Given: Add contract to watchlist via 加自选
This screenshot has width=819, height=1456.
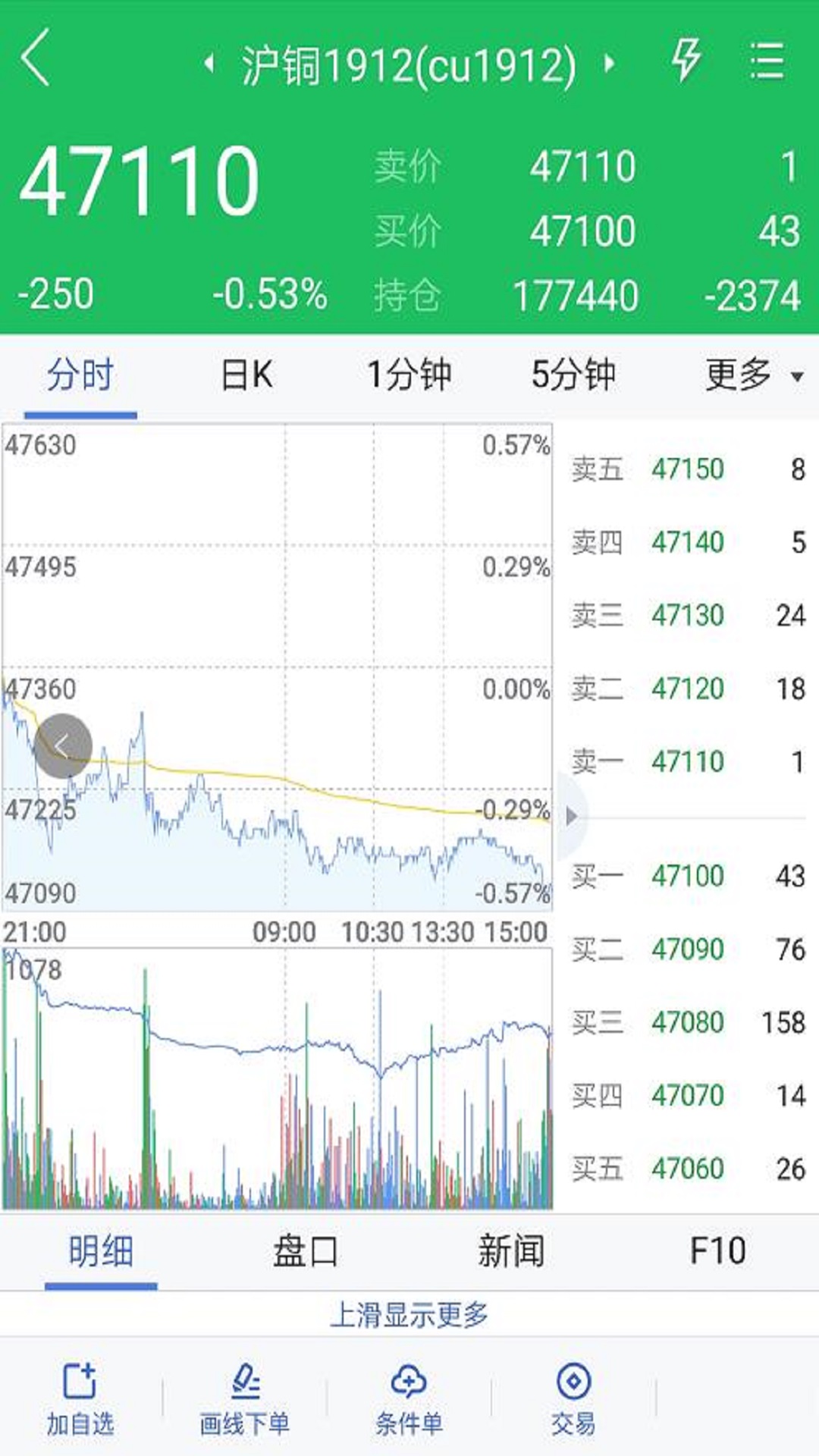Looking at the screenshot, I should [80, 1398].
